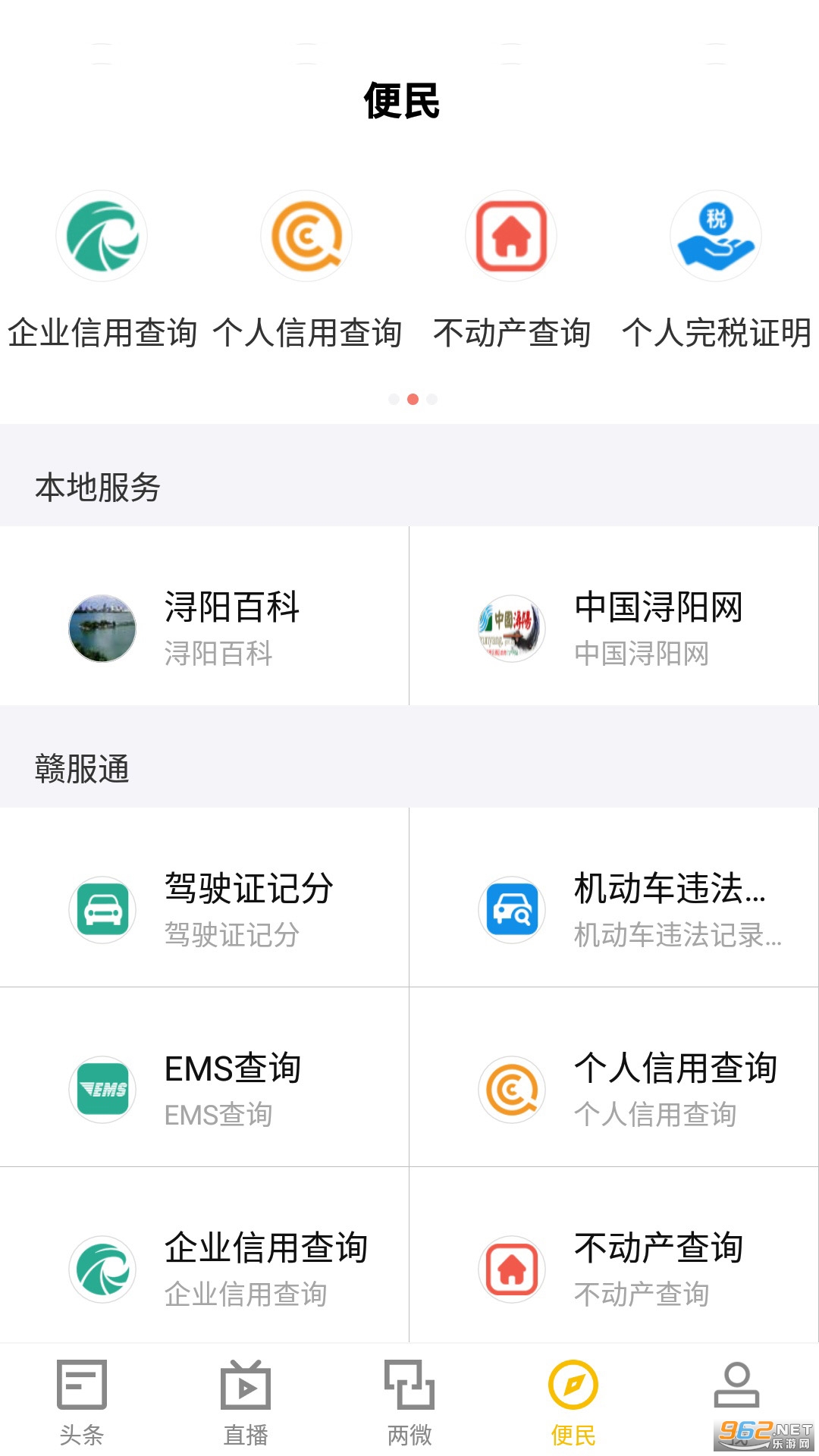819x1456 pixels.
Task: Visit 中国浔阳网 local service
Action: 614,628
